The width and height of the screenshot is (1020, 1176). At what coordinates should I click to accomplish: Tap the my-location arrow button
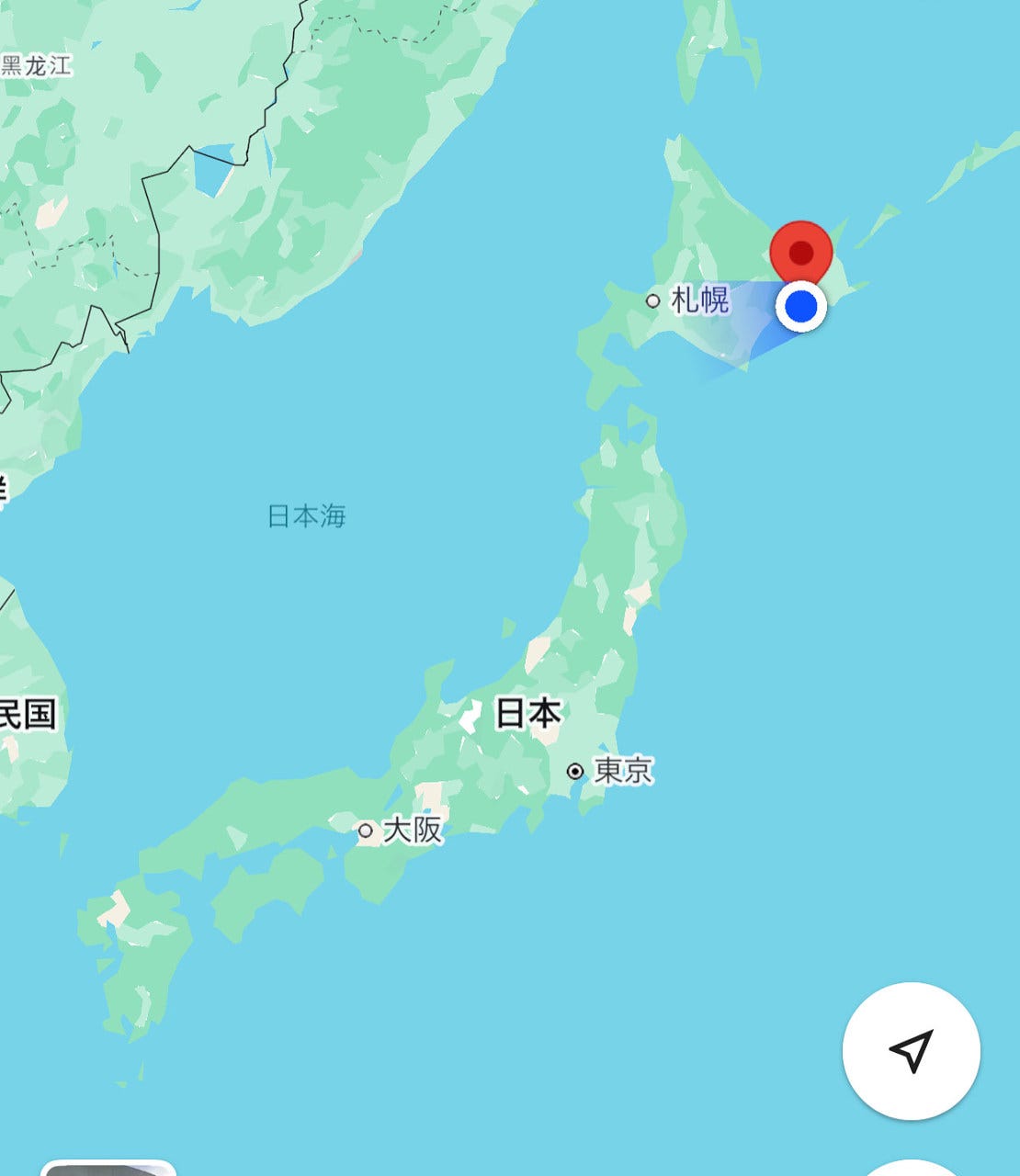coord(911,1050)
